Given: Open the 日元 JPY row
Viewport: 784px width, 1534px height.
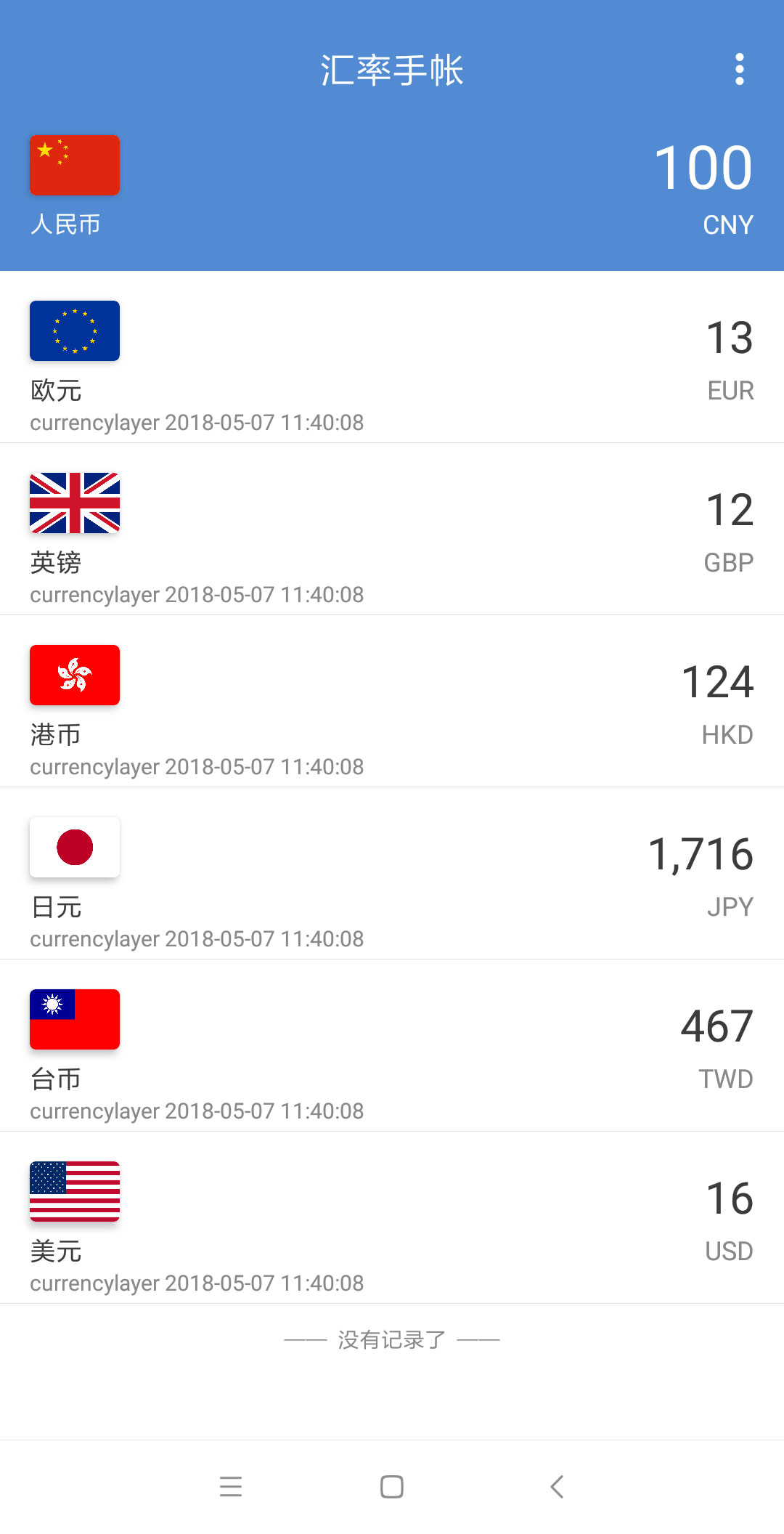Looking at the screenshot, I should click(392, 874).
